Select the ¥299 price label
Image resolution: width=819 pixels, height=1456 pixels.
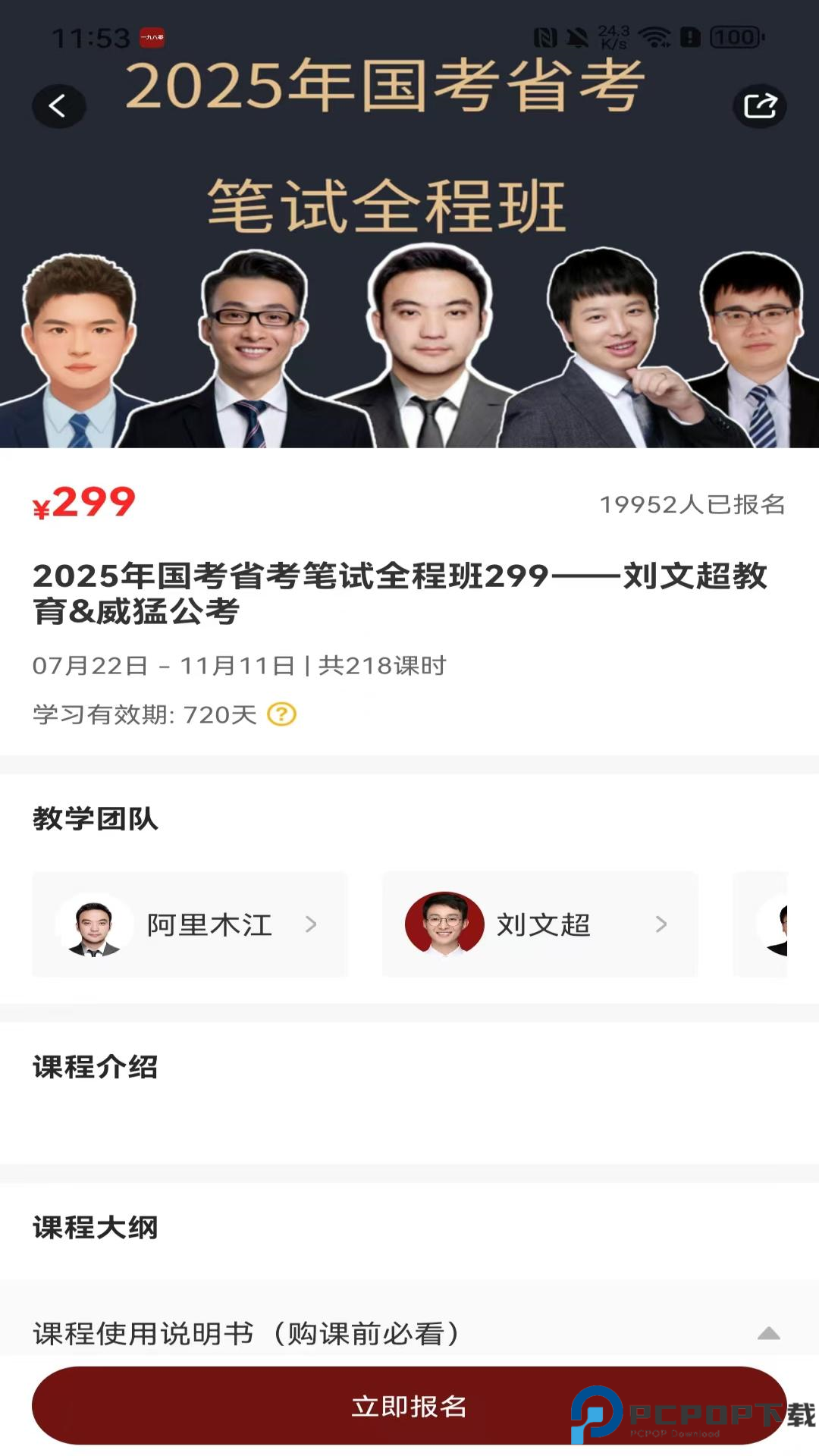pyautogui.click(x=85, y=502)
